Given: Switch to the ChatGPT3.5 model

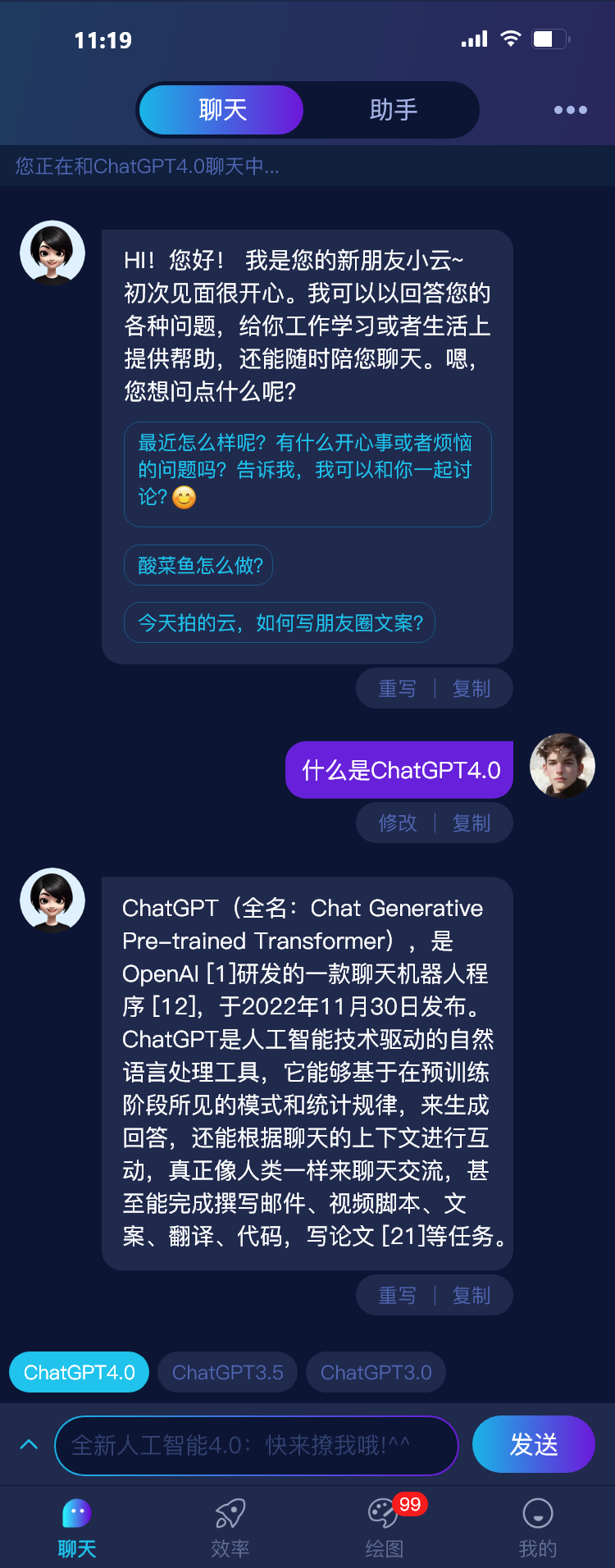Looking at the screenshot, I should coord(227,1371).
